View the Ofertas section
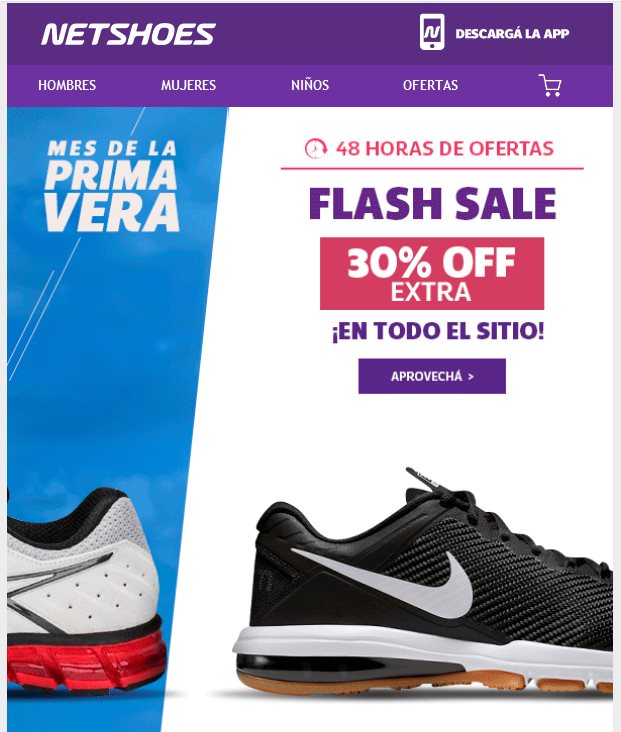The width and height of the screenshot is (621, 732). 430,86
